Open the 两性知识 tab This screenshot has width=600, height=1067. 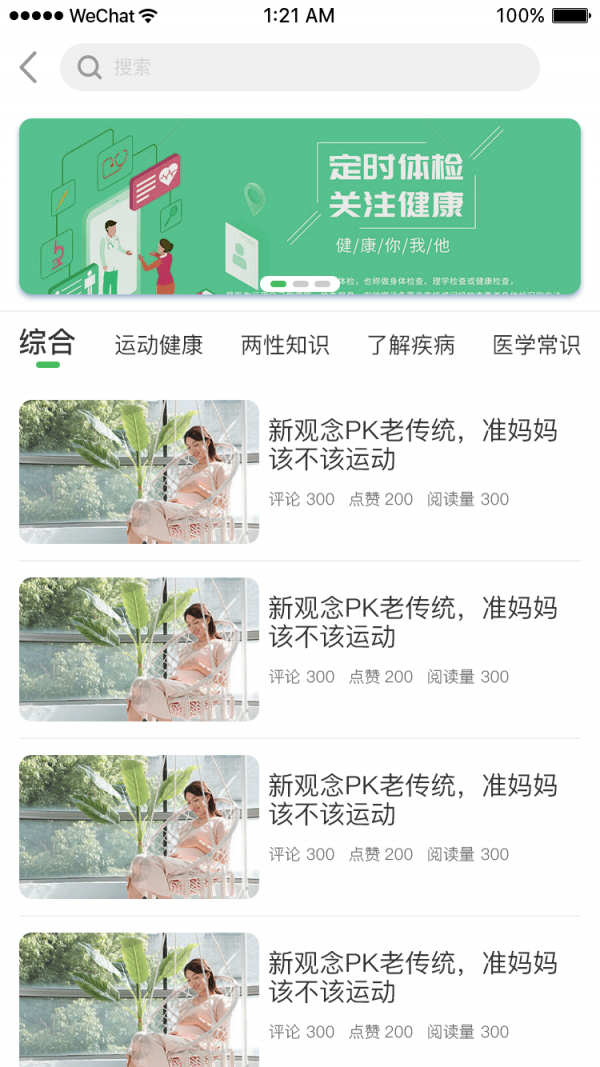[x=285, y=346]
